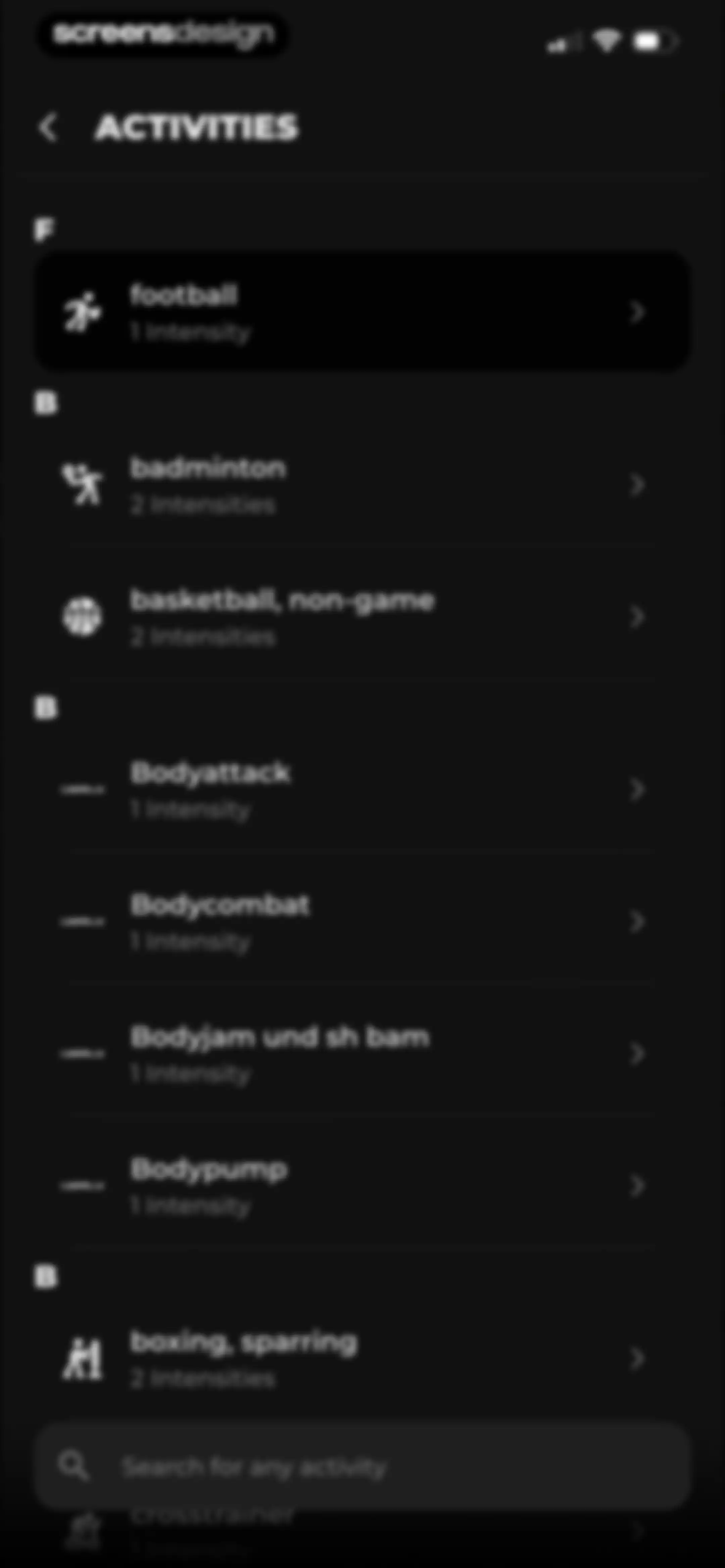Tap boxing, sparring activity
Viewport: 725px width, 1568px height.
(362, 1358)
